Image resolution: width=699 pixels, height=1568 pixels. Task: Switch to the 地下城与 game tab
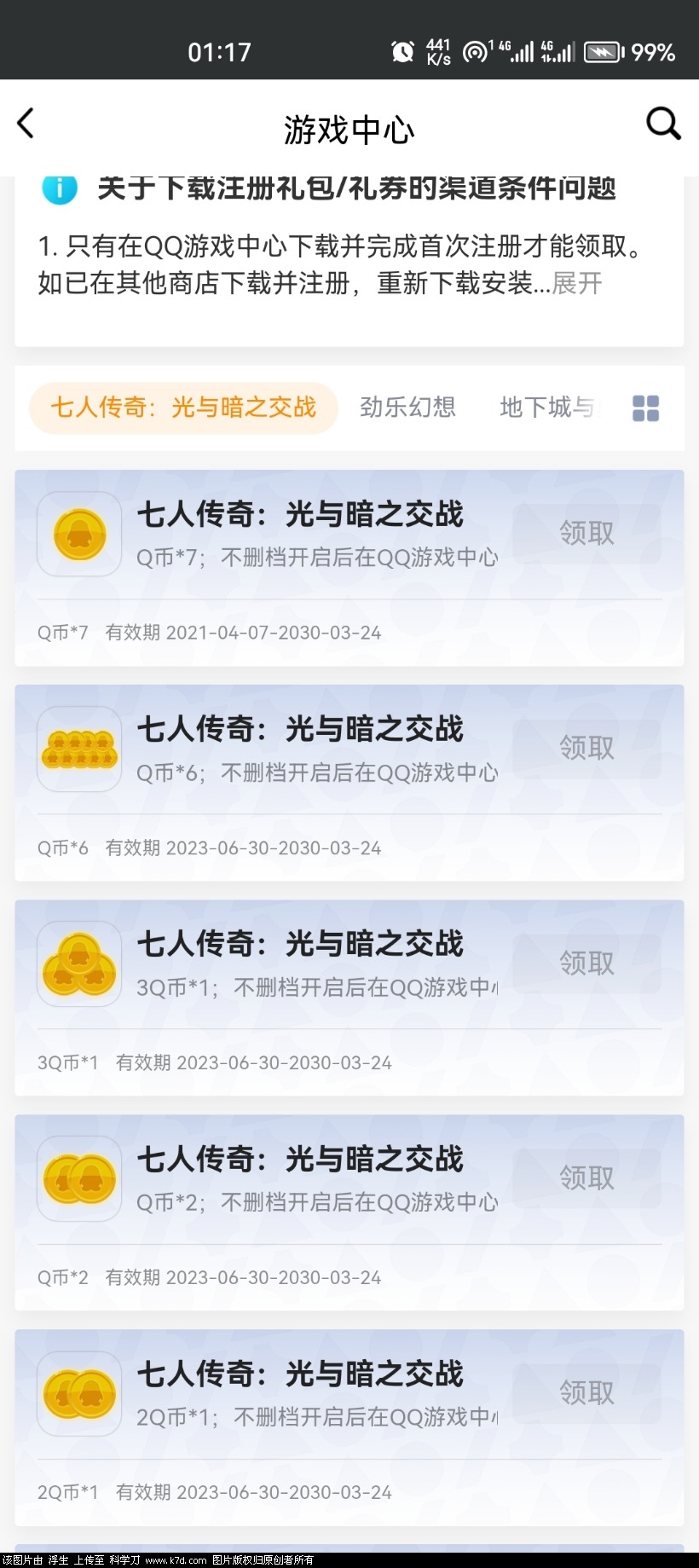(547, 408)
